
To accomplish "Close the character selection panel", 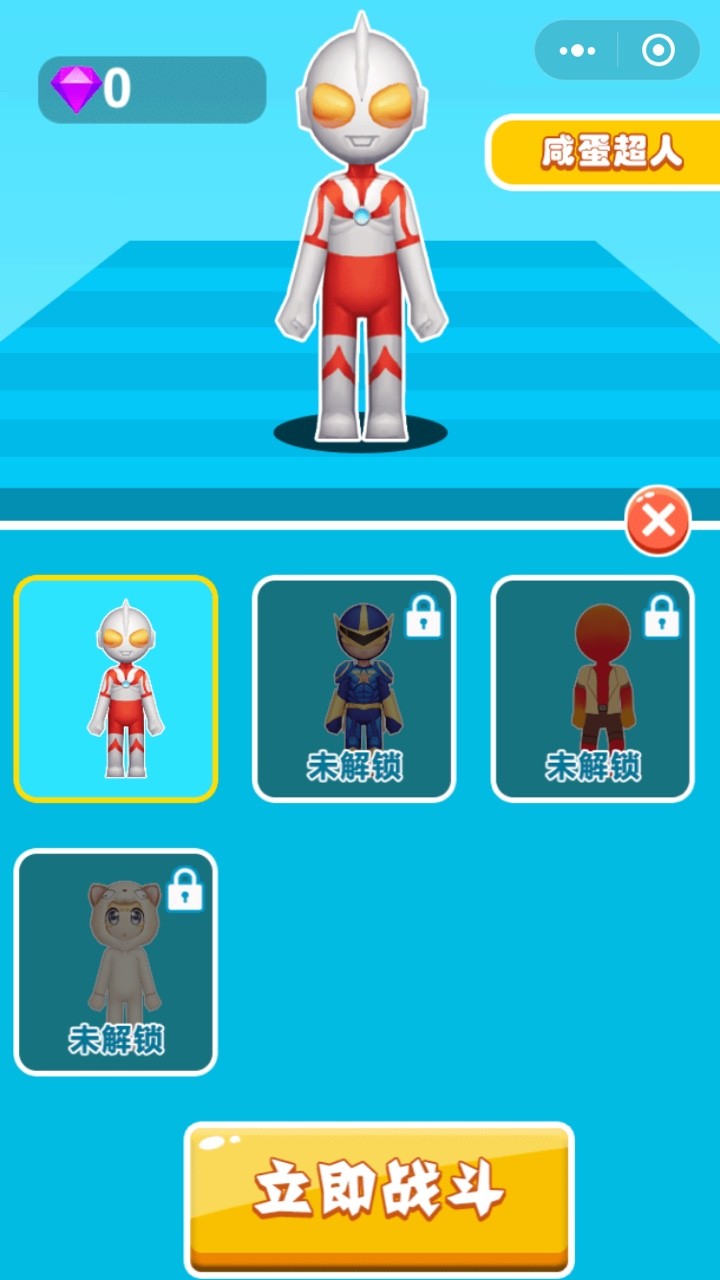I will click(658, 520).
